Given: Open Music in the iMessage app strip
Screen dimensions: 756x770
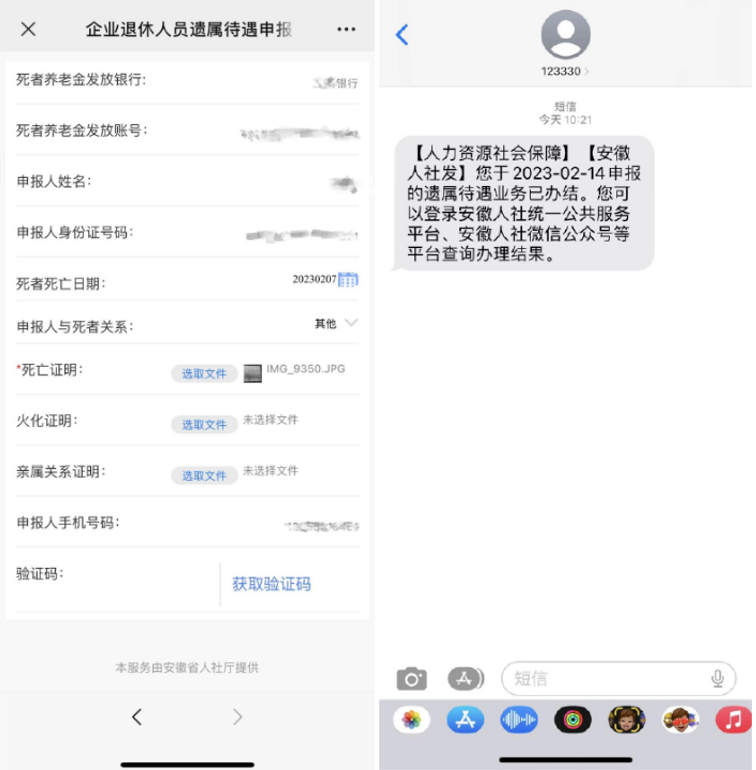Looking at the screenshot, I should click(733, 720).
